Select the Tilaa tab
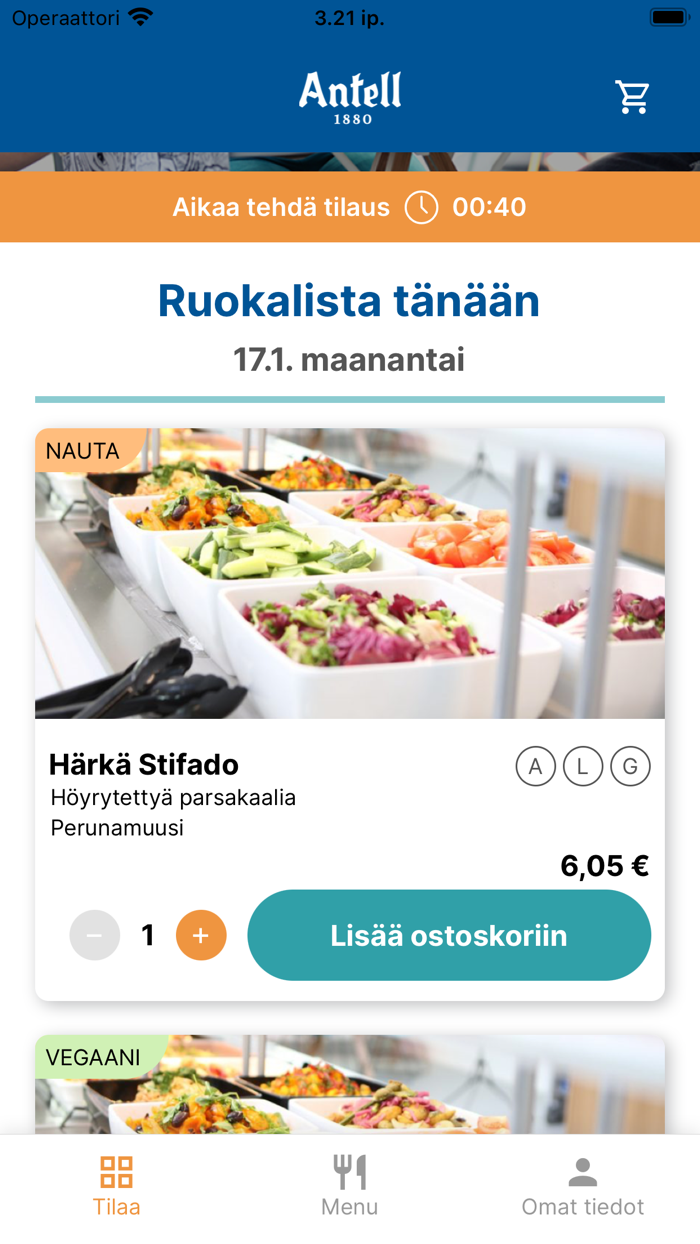This screenshot has width=700, height=1244. (x=117, y=1186)
